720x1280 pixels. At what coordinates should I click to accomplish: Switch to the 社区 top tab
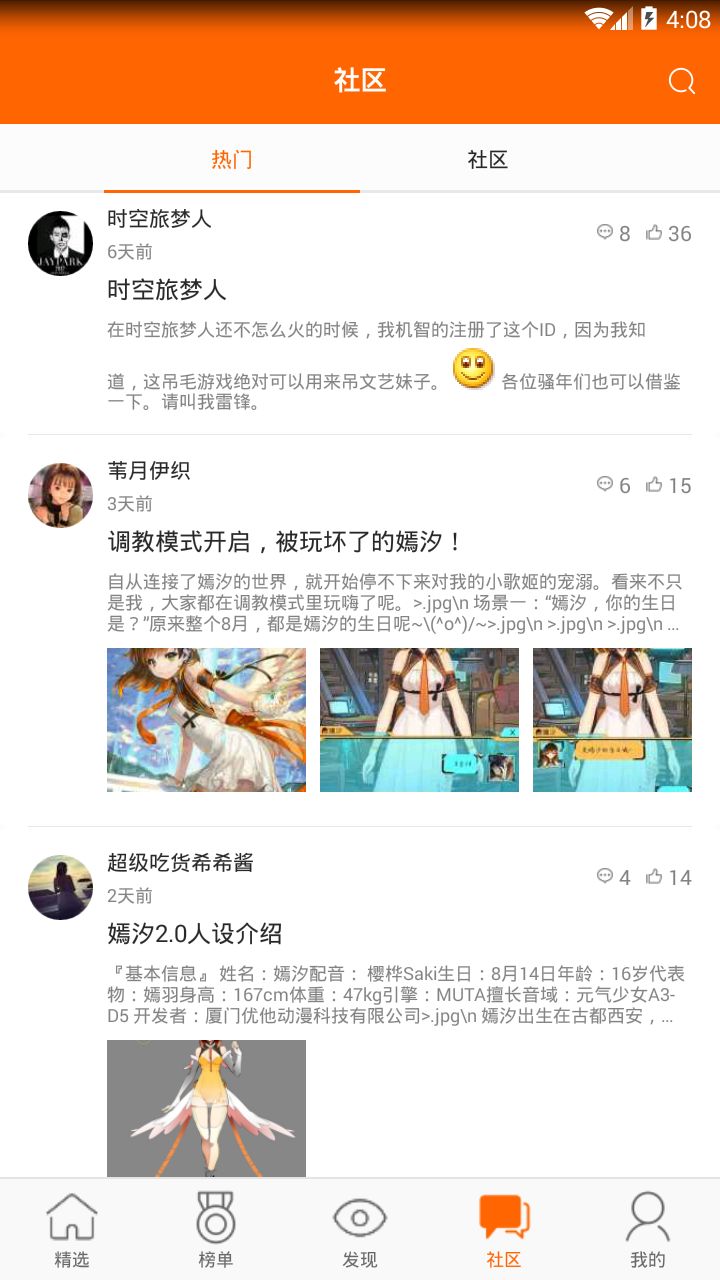pyautogui.click(x=488, y=159)
